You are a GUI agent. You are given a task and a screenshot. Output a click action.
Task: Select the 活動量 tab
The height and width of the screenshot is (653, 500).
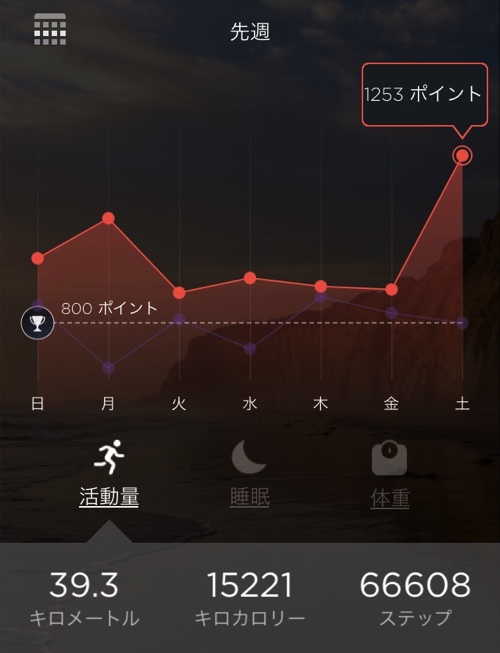pos(109,474)
